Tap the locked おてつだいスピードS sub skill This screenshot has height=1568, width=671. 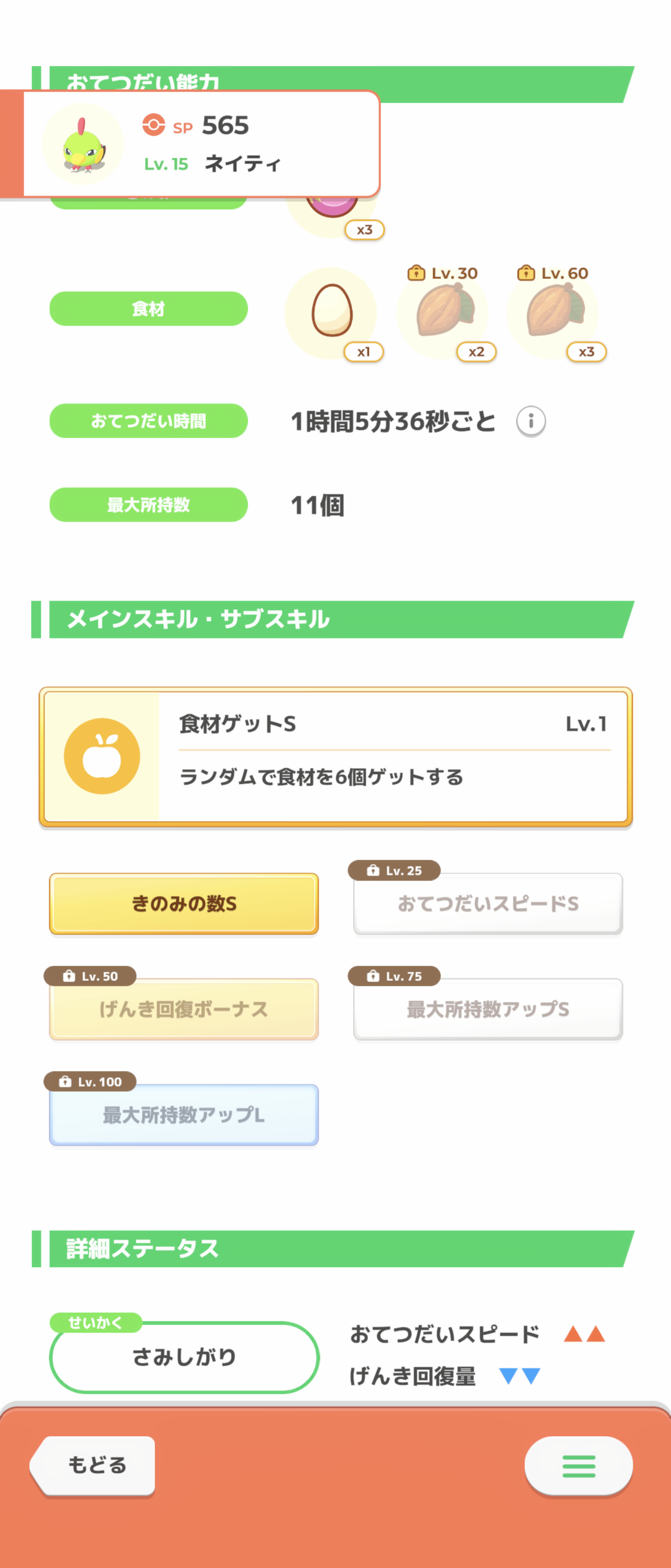[x=488, y=903]
